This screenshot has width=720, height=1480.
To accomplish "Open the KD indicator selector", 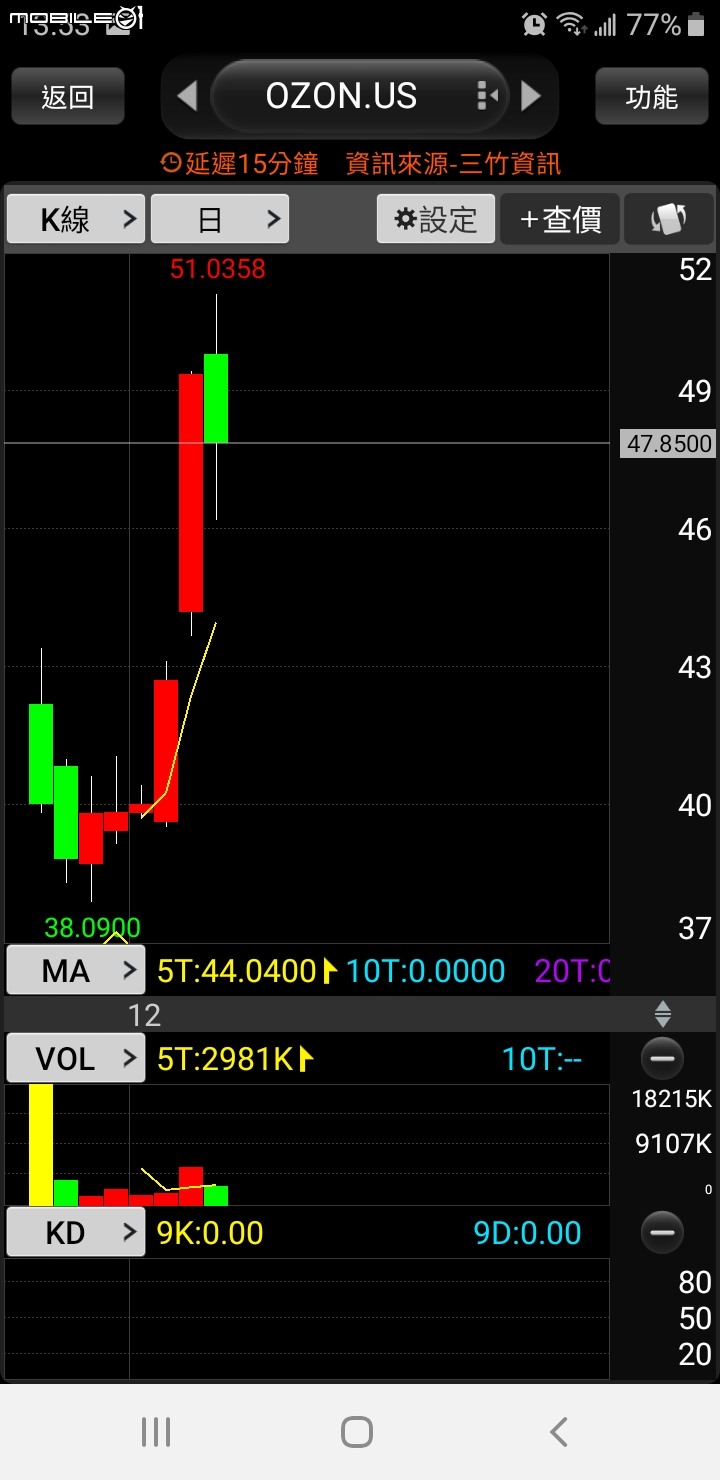I will pyautogui.click(x=76, y=1232).
